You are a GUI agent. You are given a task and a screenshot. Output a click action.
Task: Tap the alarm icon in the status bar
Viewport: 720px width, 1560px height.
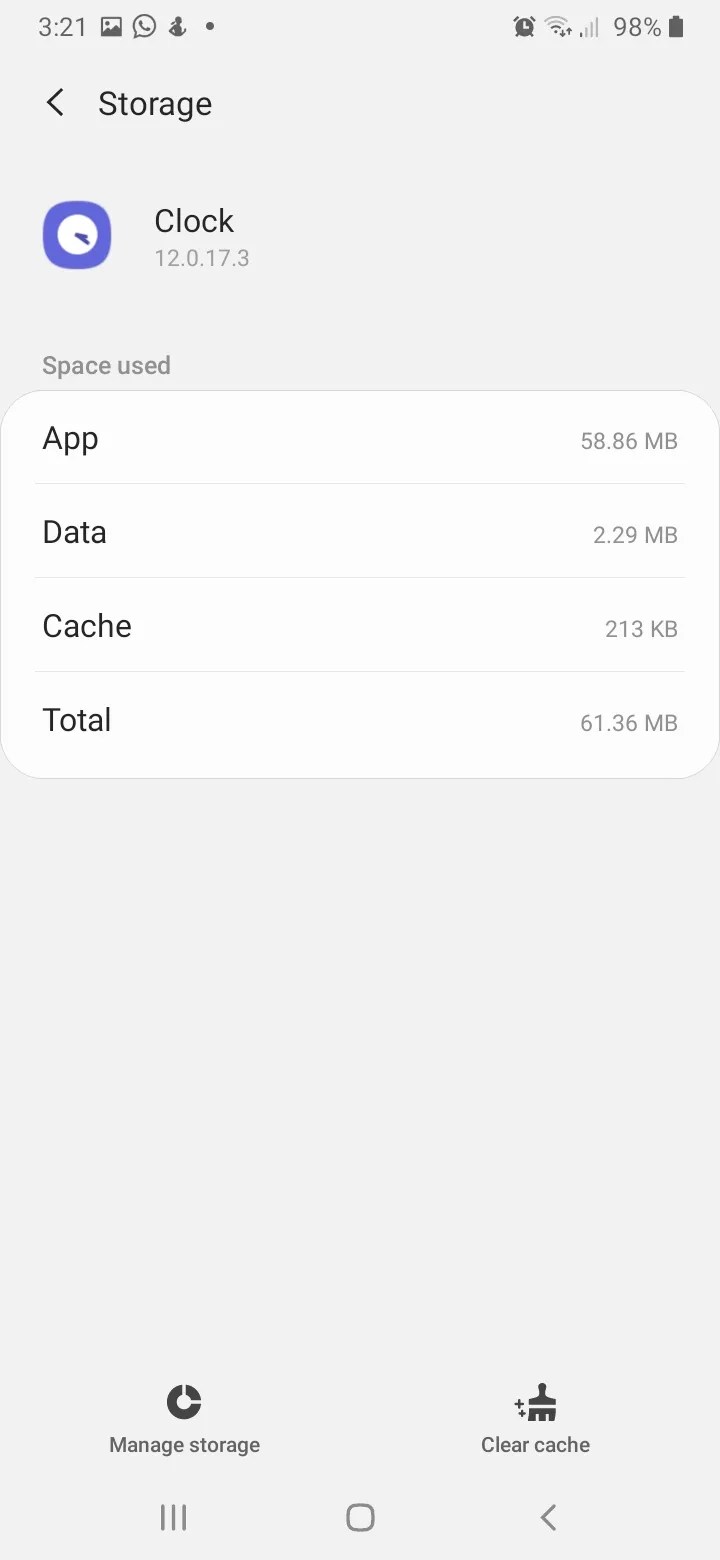[x=522, y=26]
